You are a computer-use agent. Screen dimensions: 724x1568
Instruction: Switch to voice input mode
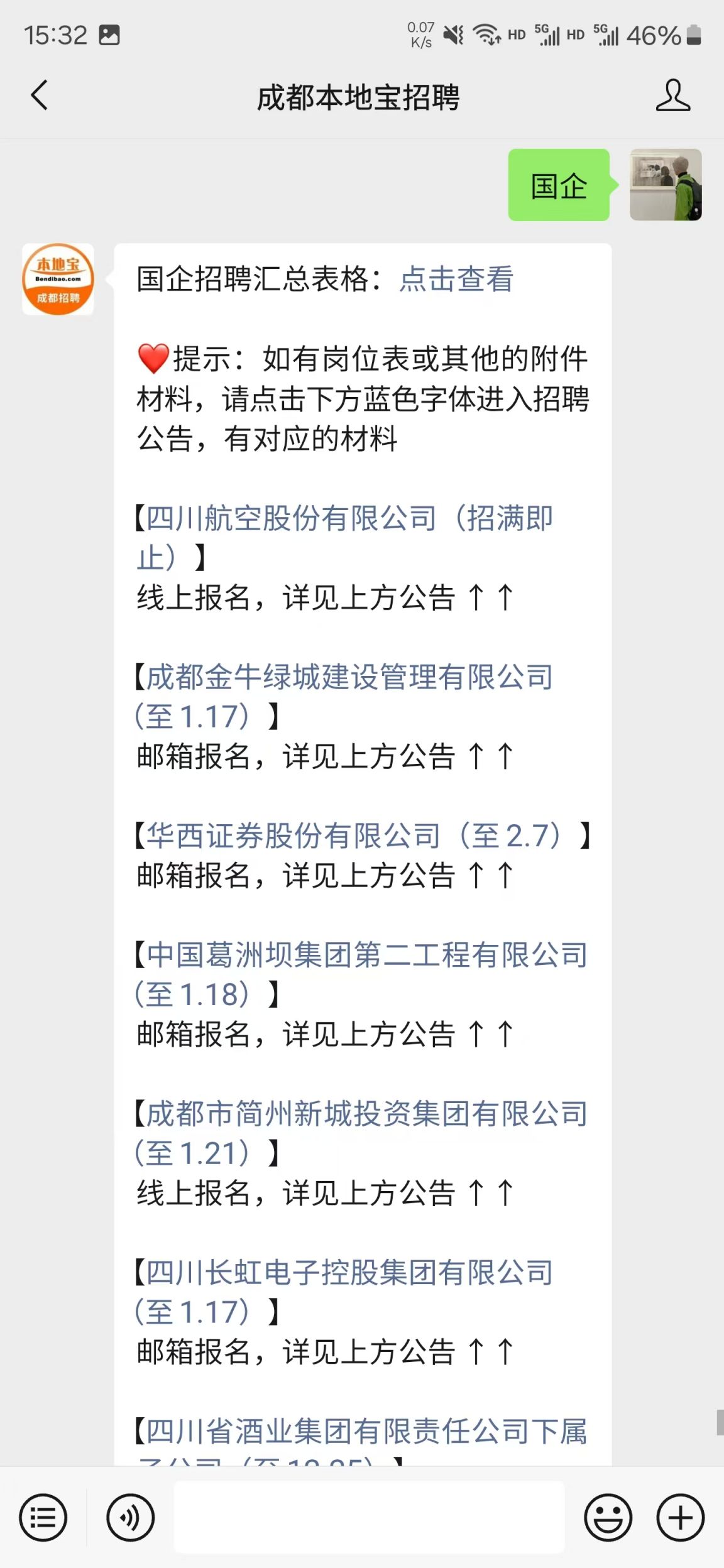[x=130, y=1518]
